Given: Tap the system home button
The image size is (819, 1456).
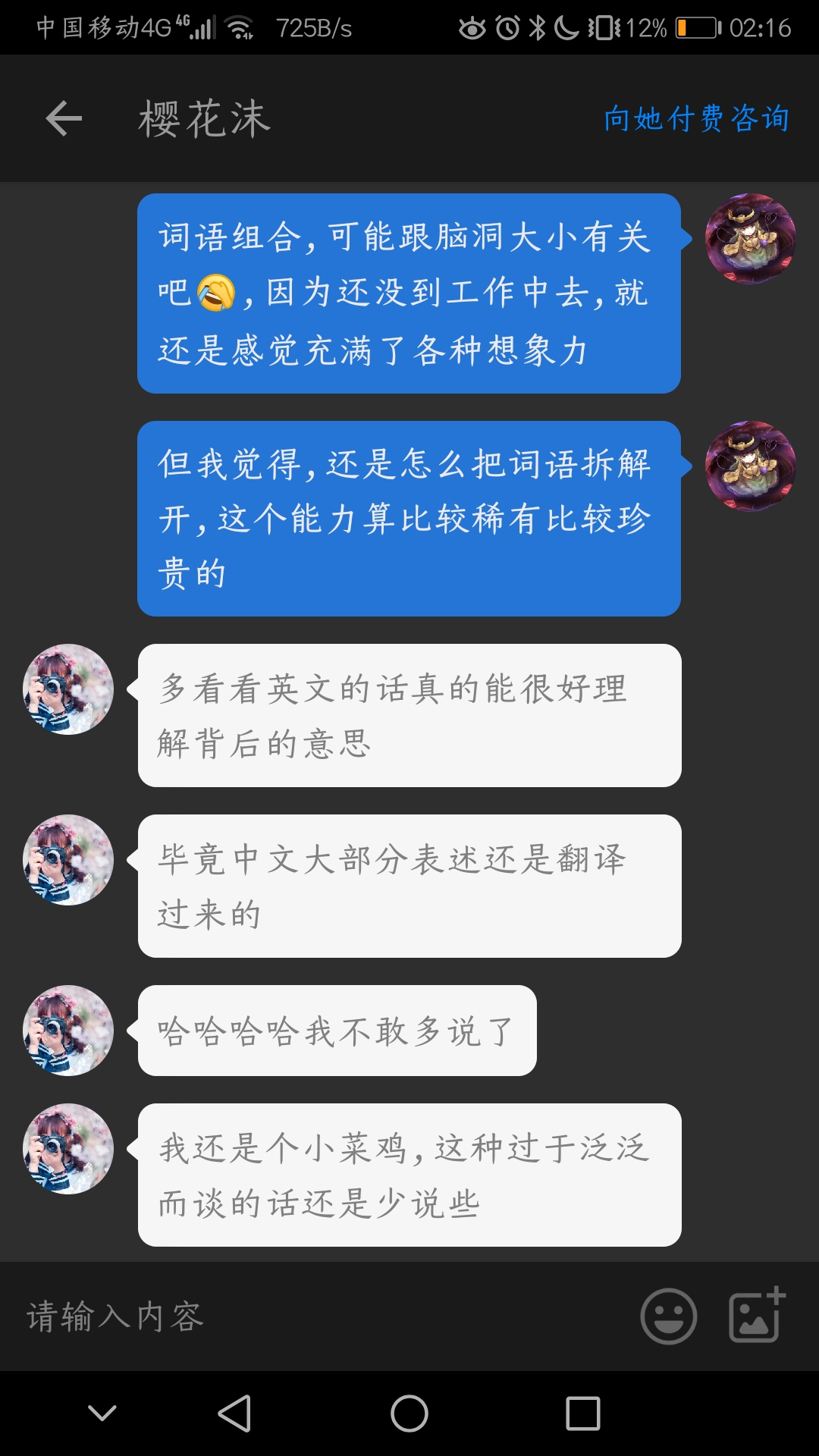Looking at the screenshot, I should (x=409, y=1414).
